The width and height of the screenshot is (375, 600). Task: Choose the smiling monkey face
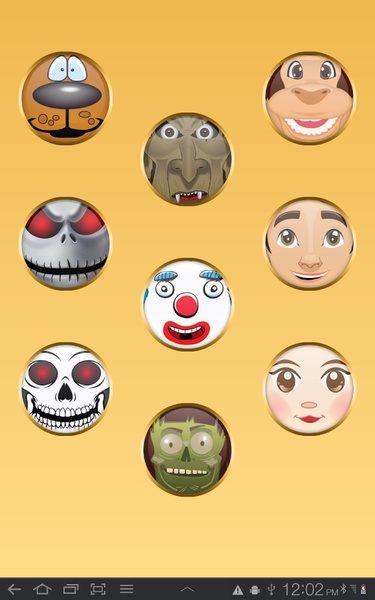tap(309, 98)
